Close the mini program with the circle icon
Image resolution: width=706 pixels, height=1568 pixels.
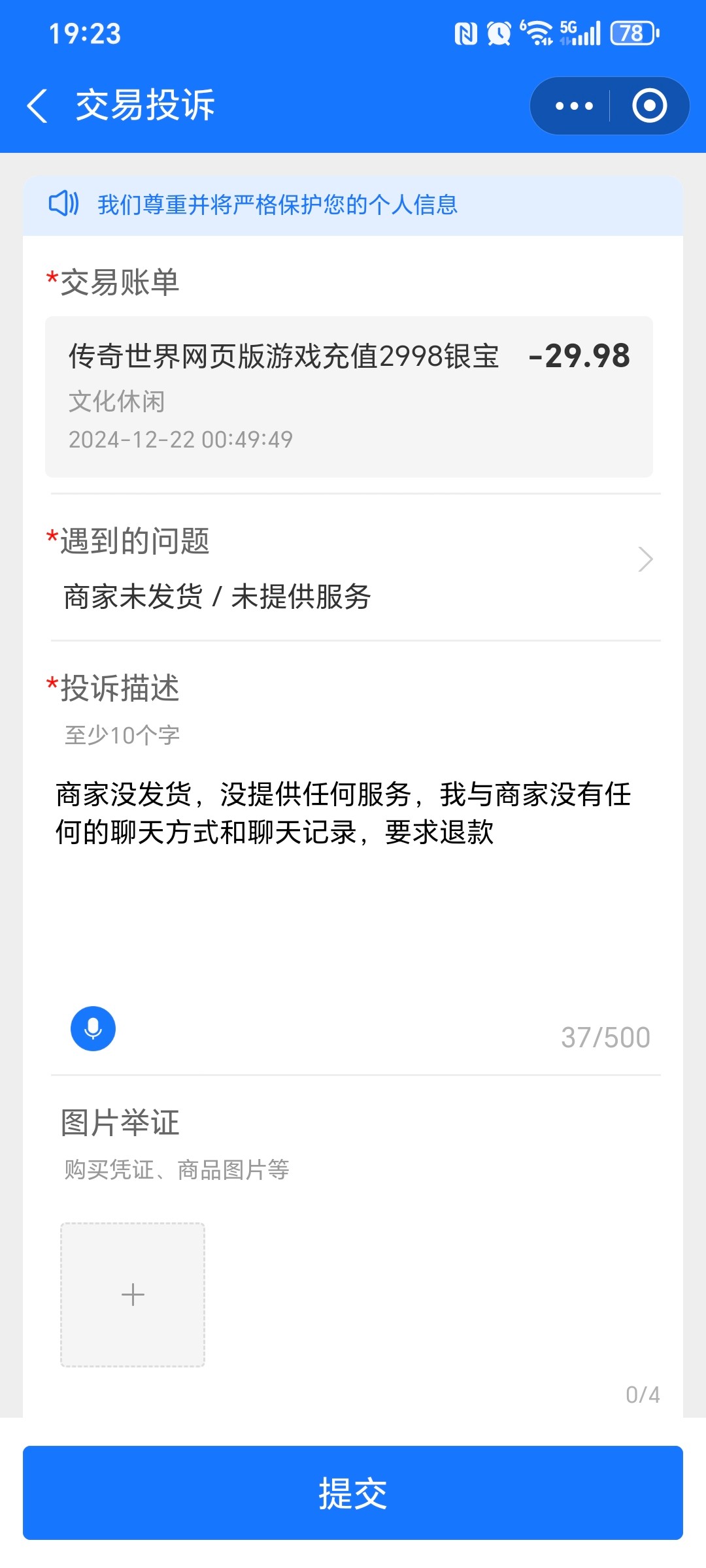(x=649, y=106)
